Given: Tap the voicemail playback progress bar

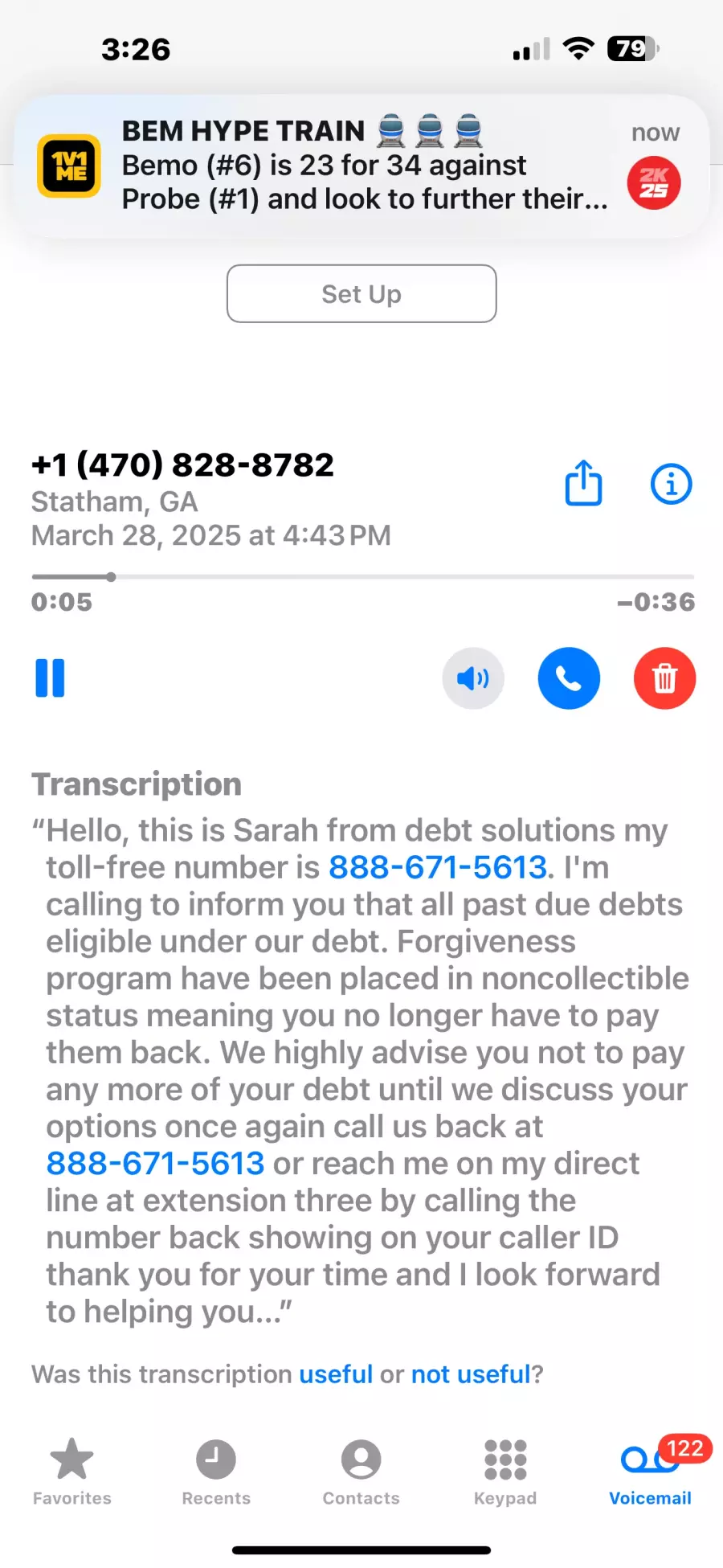Looking at the screenshot, I should 361,577.
